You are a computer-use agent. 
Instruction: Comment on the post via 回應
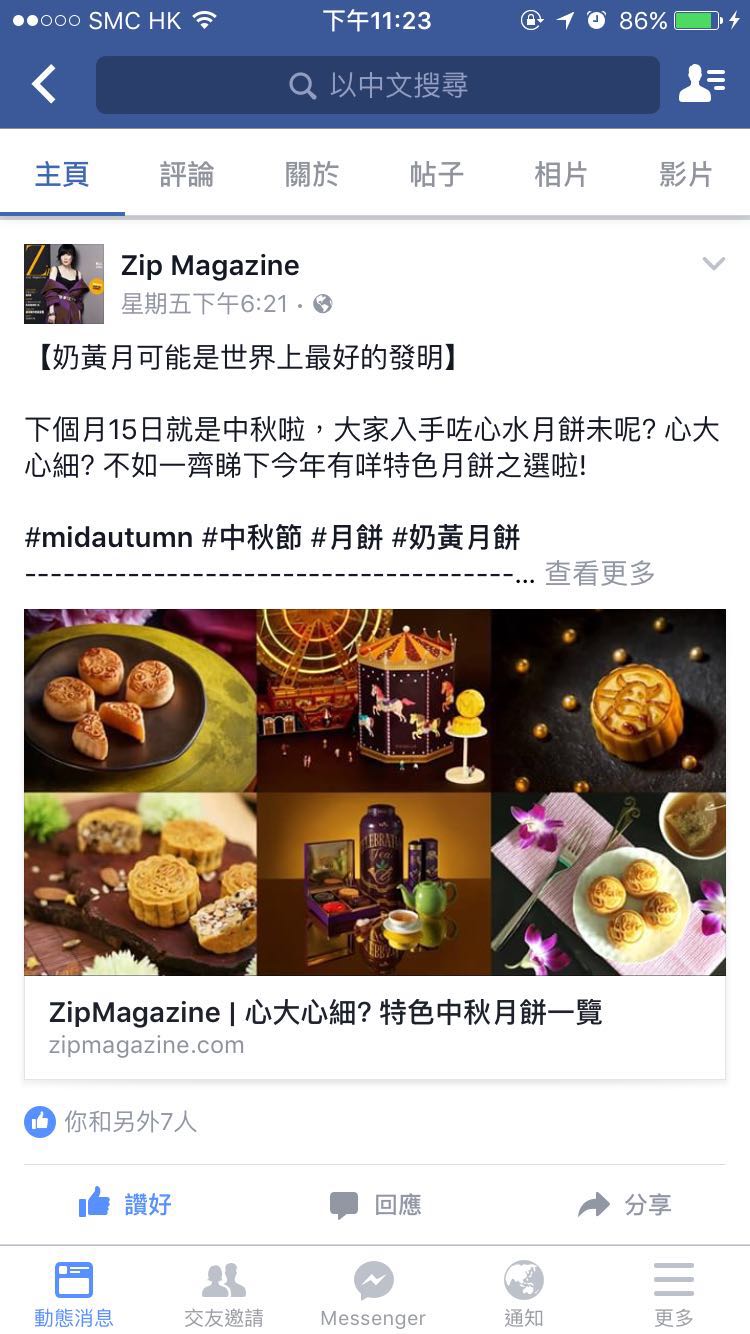click(375, 1204)
